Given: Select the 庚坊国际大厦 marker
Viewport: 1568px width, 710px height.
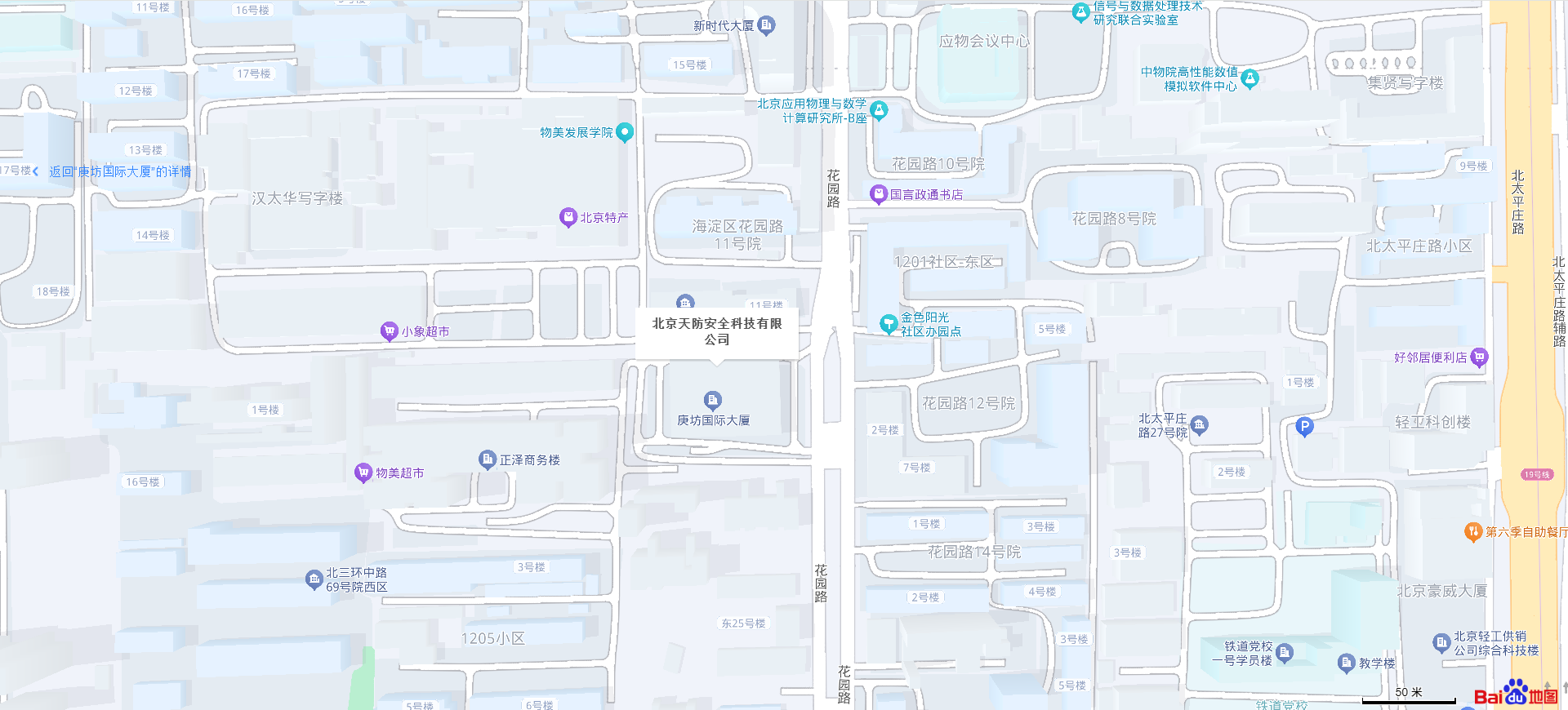Looking at the screenshot, I should click(x=713, y=400).
